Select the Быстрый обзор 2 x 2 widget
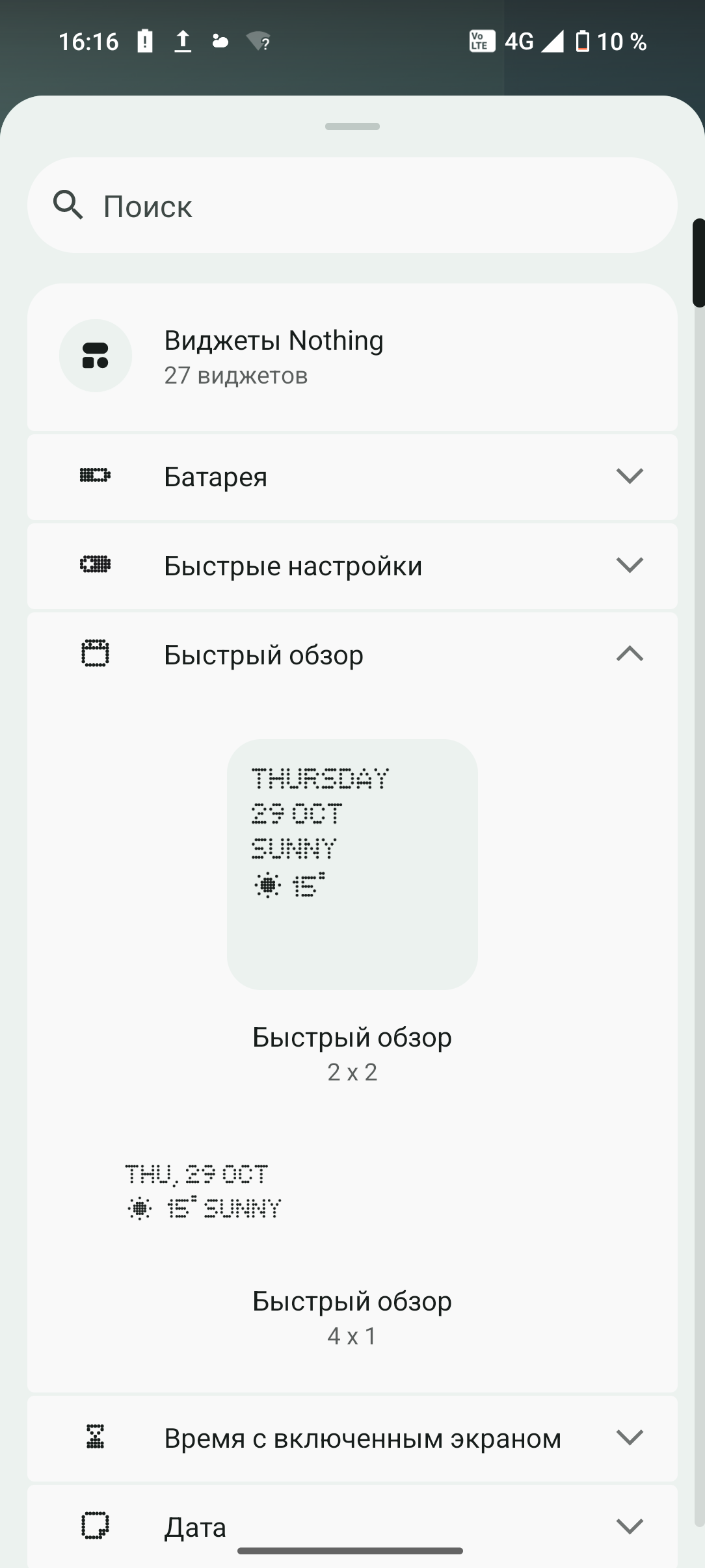The height and width of the screenshot is (1568, 705). point(352,865)
